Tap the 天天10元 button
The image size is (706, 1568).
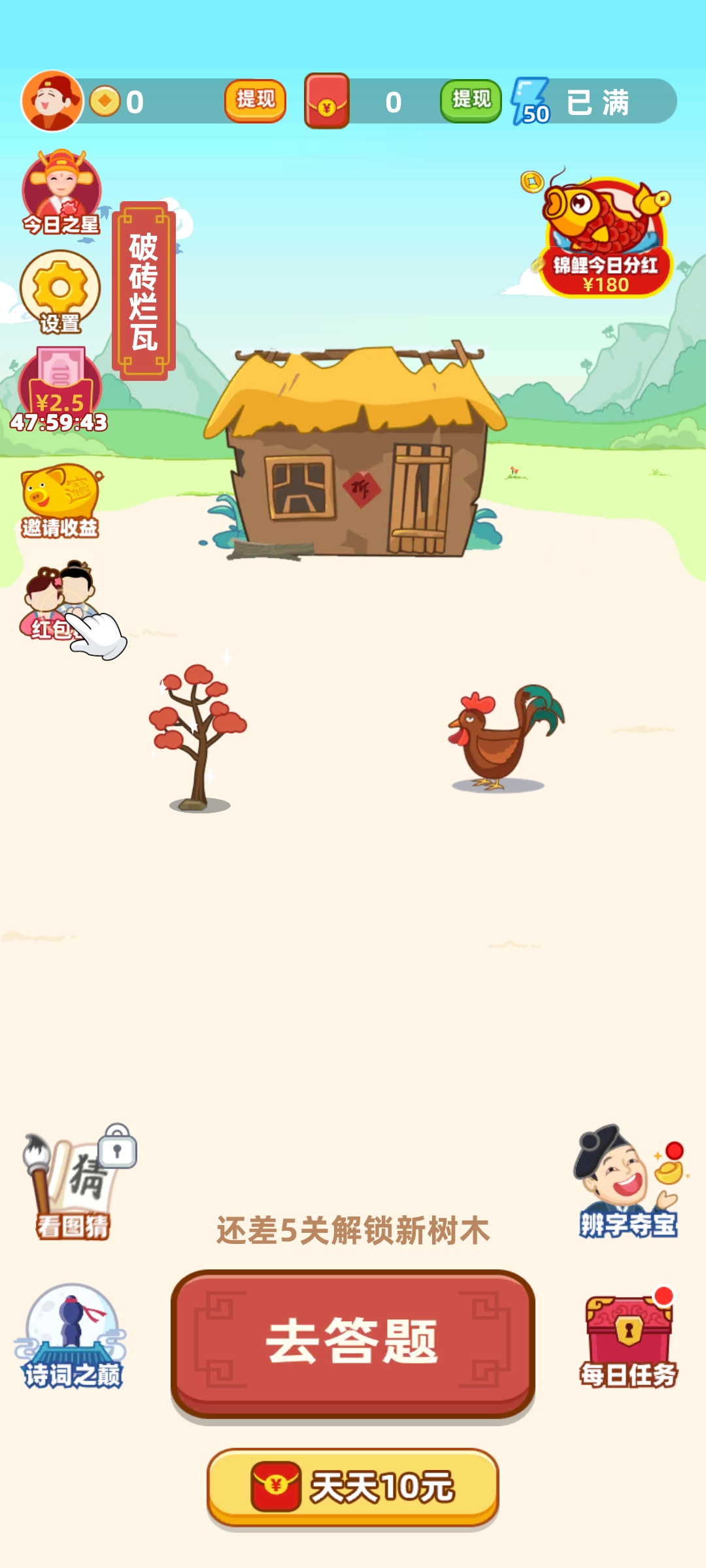[x=353, y=1487]
